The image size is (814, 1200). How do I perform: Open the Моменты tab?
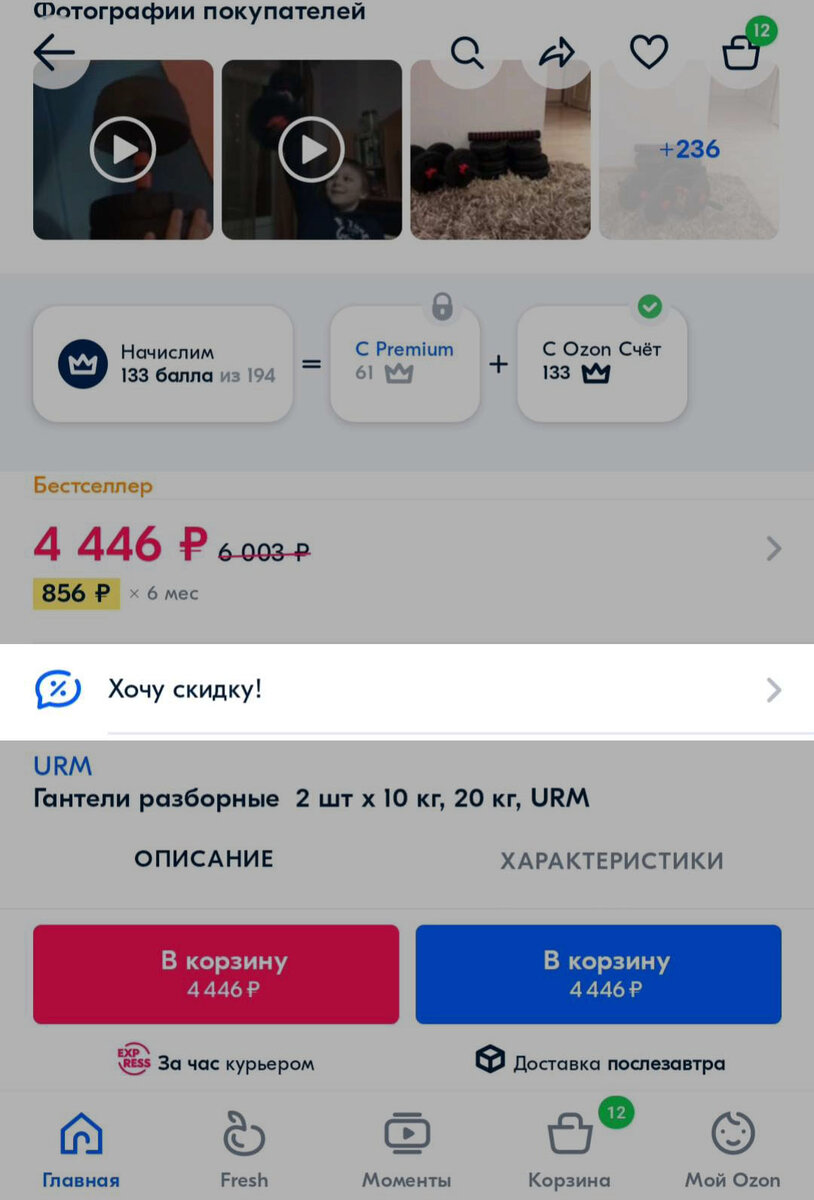pyautogui.click(x=407, y=1150)
